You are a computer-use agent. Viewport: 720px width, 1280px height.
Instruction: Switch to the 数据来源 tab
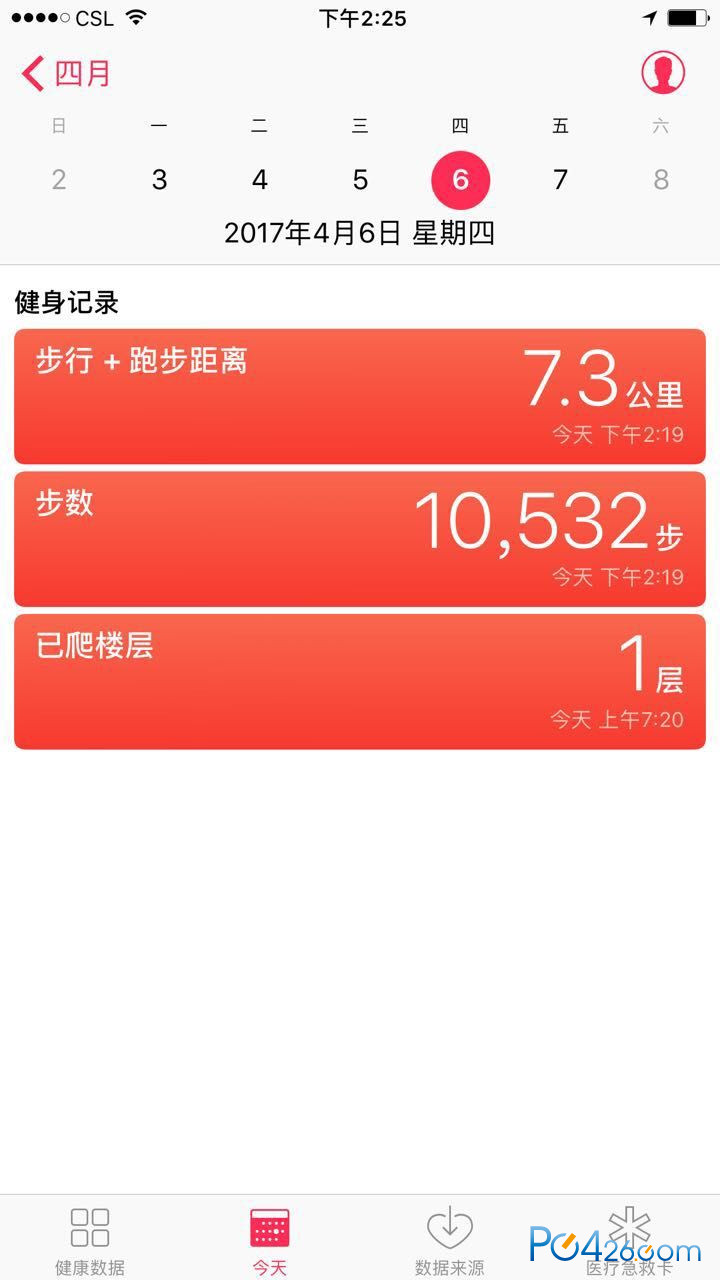pyautogui.click(x=450, y=1240)
